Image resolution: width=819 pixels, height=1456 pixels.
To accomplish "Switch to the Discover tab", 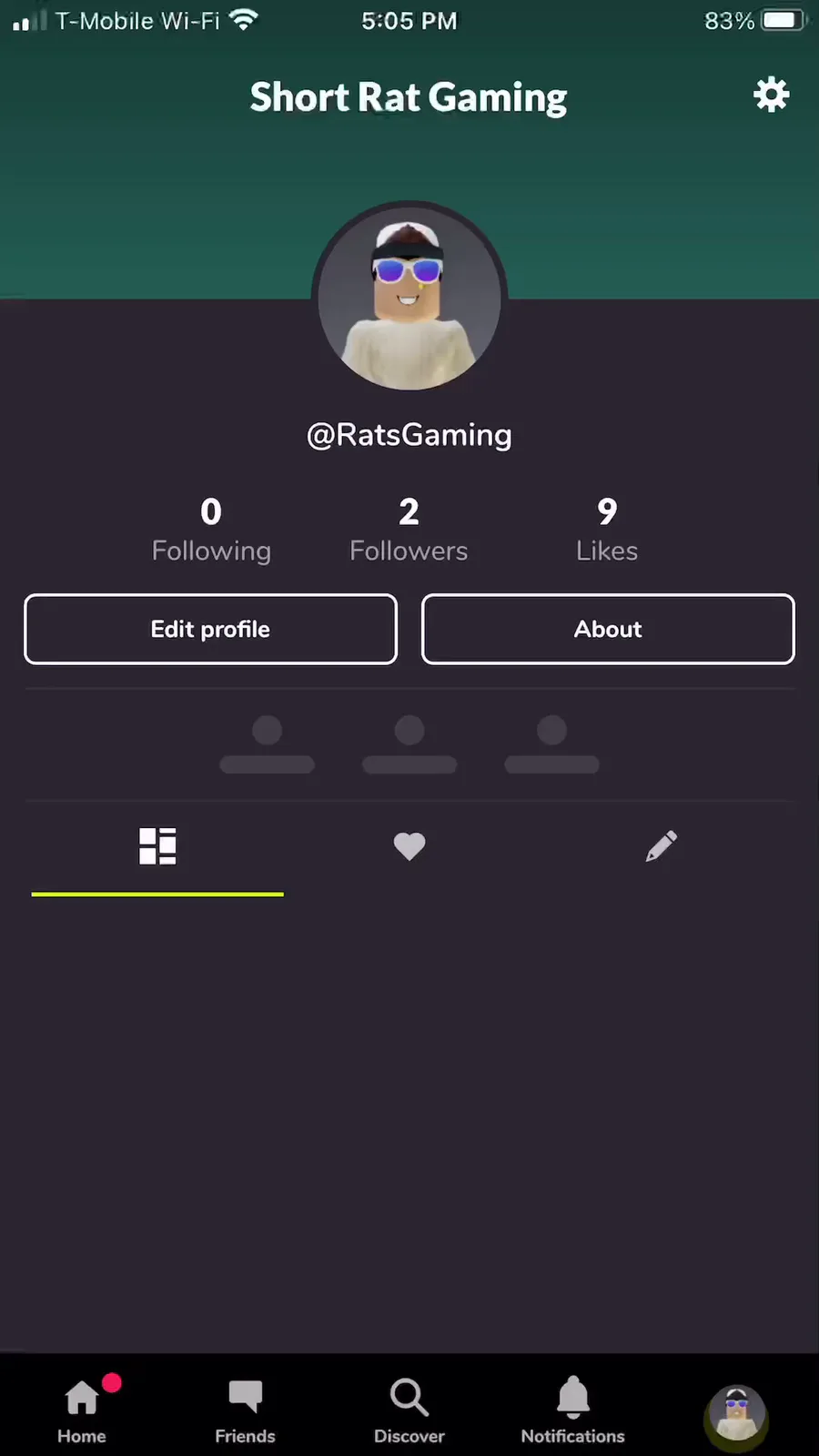I will pyautogui.click(x=409, y=1409).
